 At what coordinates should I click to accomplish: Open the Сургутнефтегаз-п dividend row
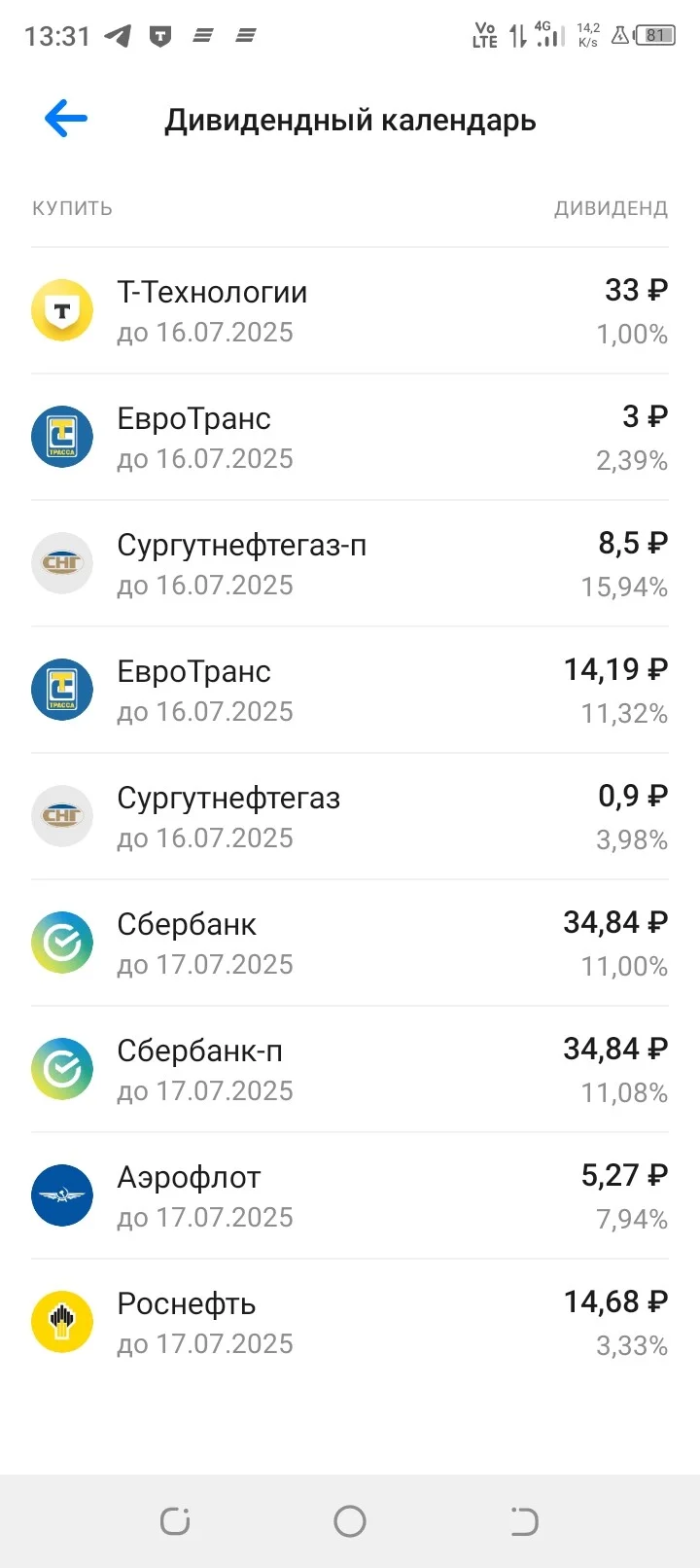350,564
